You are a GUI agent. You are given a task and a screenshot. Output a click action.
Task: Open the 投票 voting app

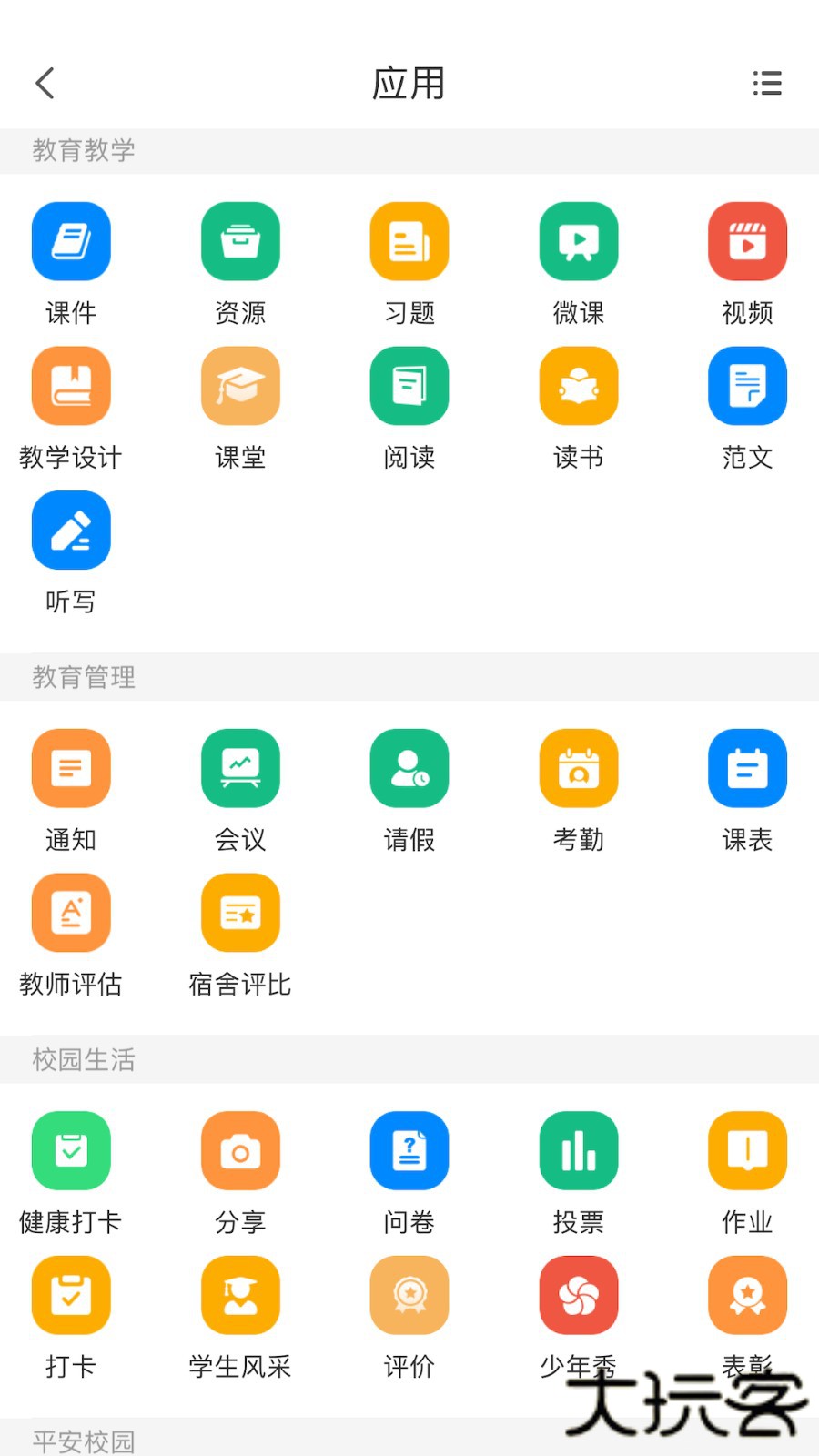click(x=579, y=1150)
